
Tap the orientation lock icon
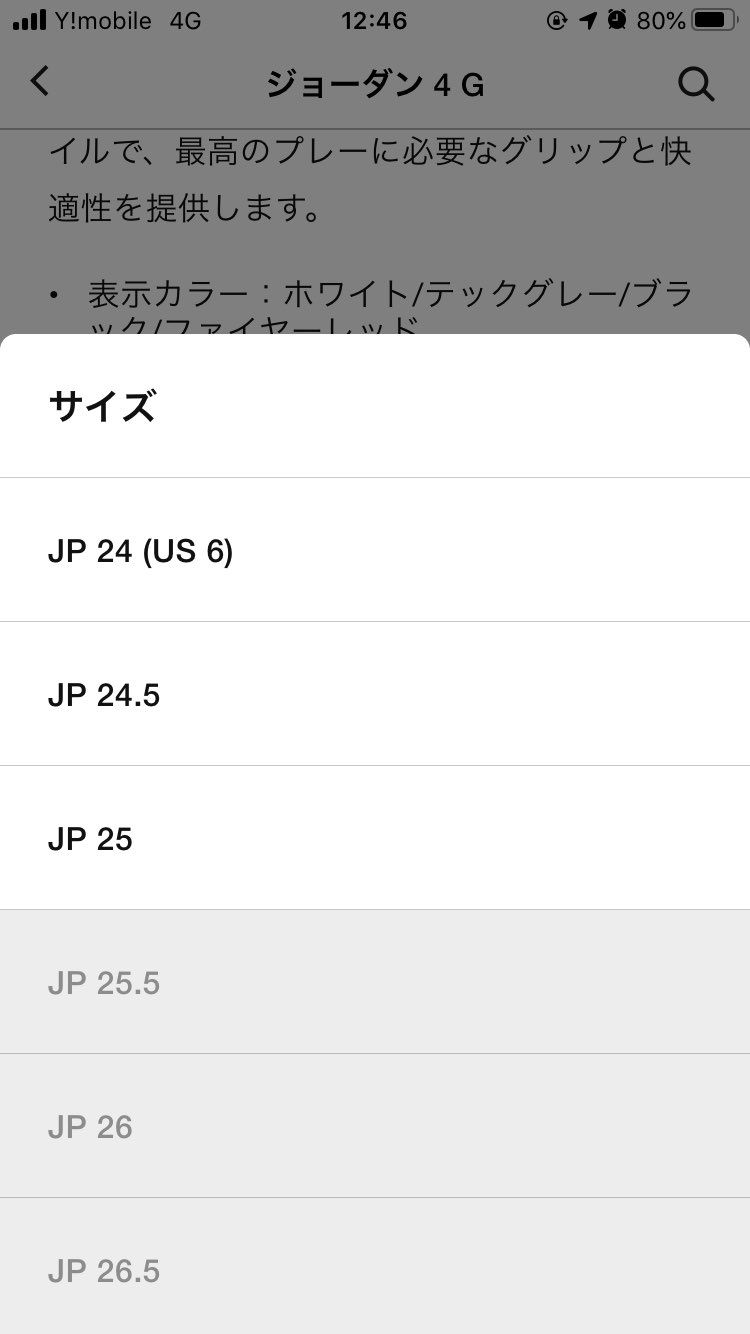pos(556,19)
